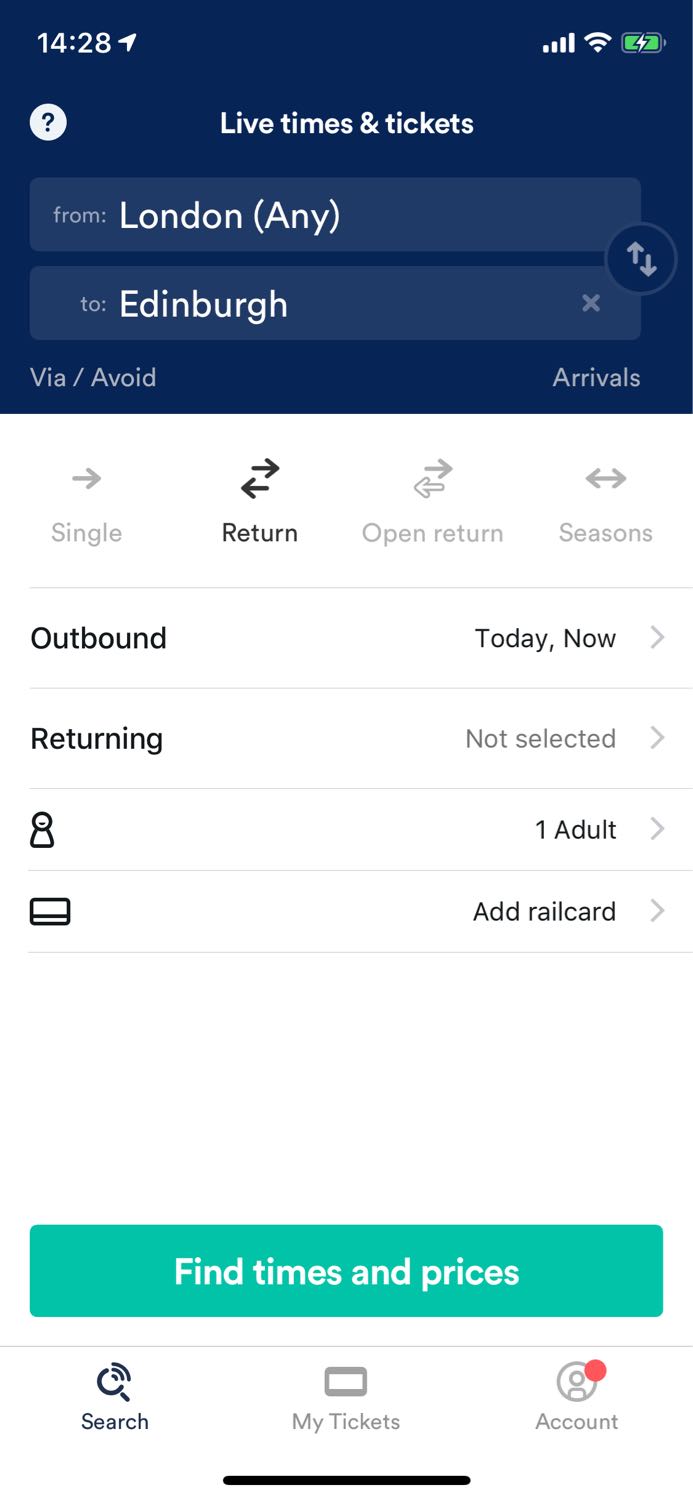This screenshot has height=1500, width=693.
Task: Go to the Search tab
Action: [115, 1397]
